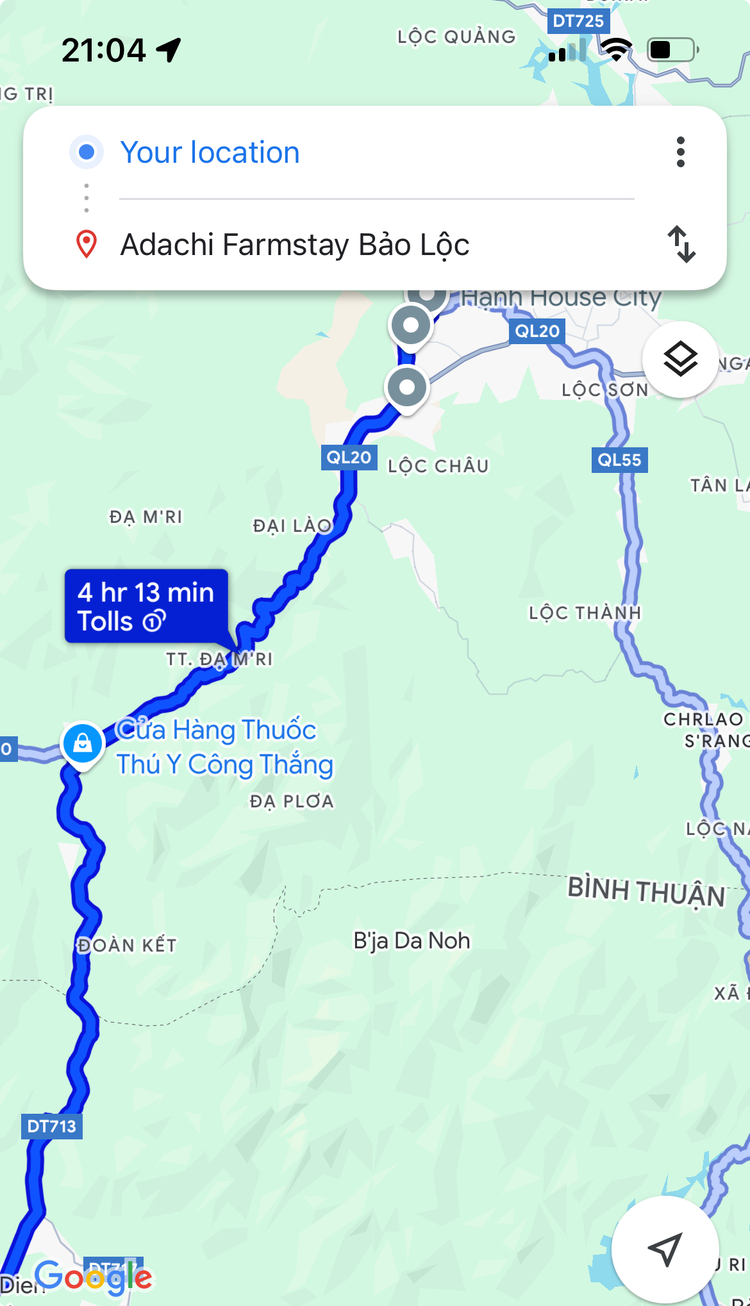
Task: Recenter map on my location
Action: coord(665,1248)
